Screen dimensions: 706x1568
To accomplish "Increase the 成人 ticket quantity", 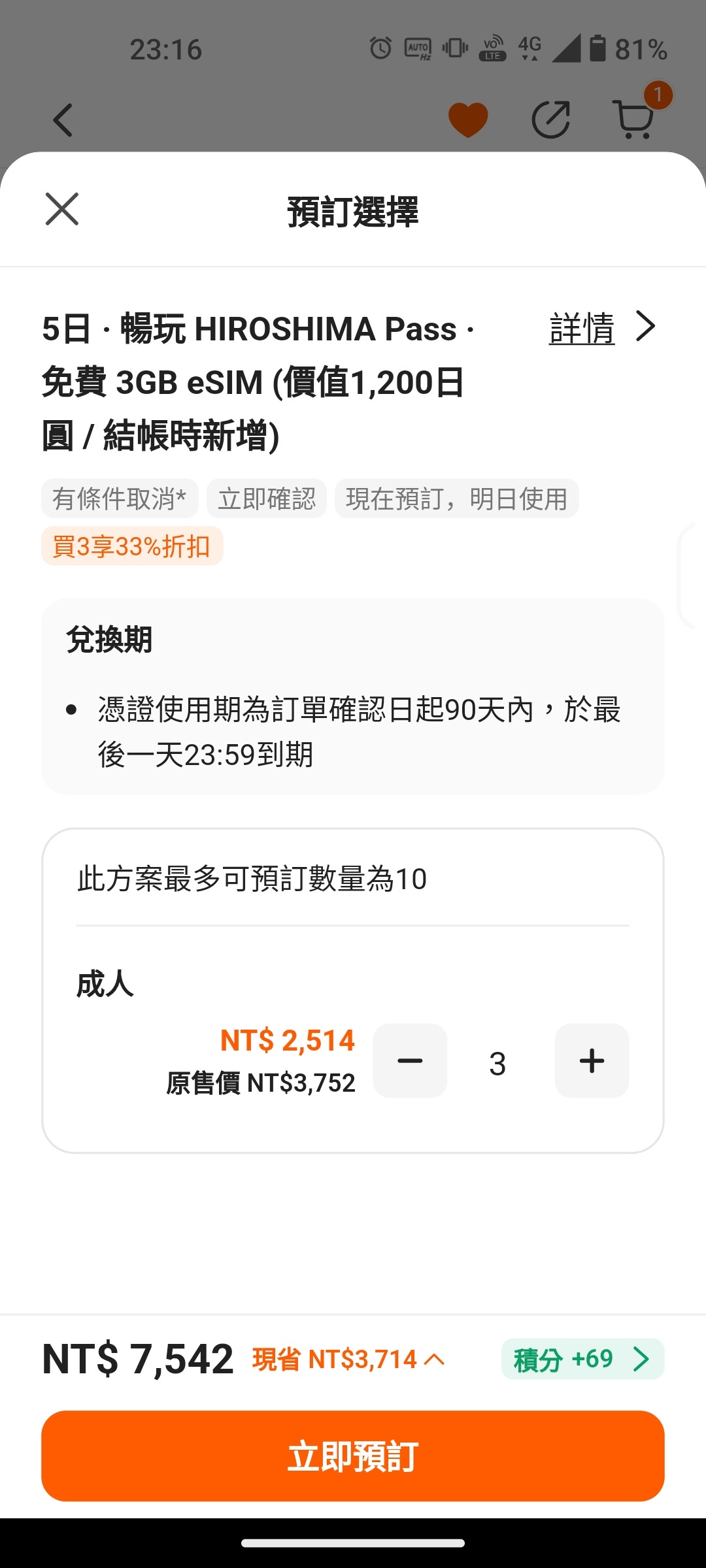I will (x=592, y=1060).
